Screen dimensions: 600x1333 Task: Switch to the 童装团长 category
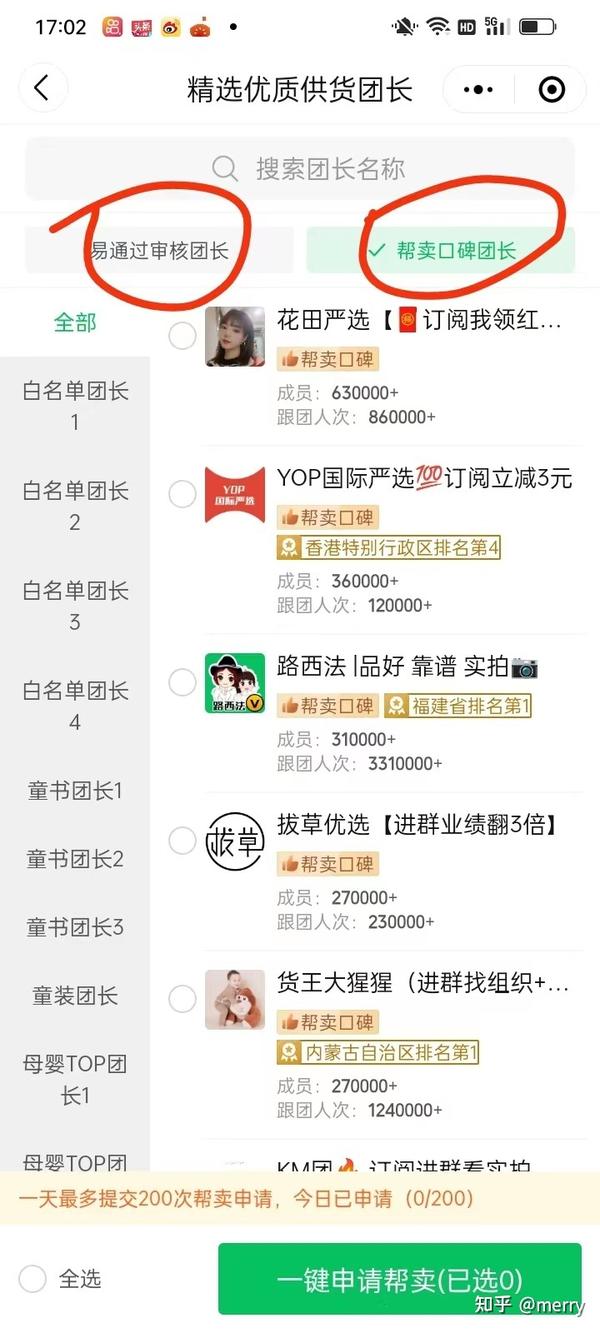pos(75,995)
